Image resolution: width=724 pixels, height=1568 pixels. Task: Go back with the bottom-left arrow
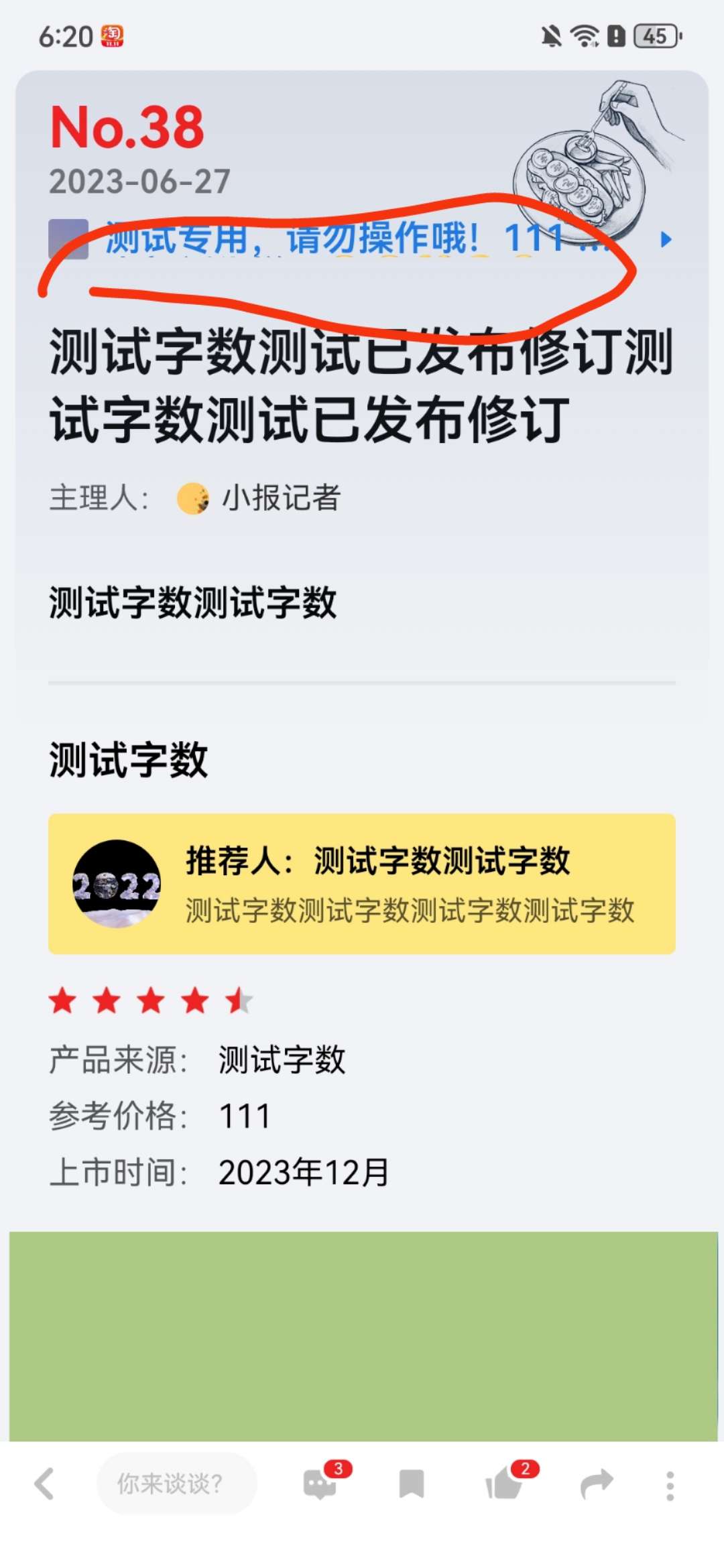(44, 1484)
